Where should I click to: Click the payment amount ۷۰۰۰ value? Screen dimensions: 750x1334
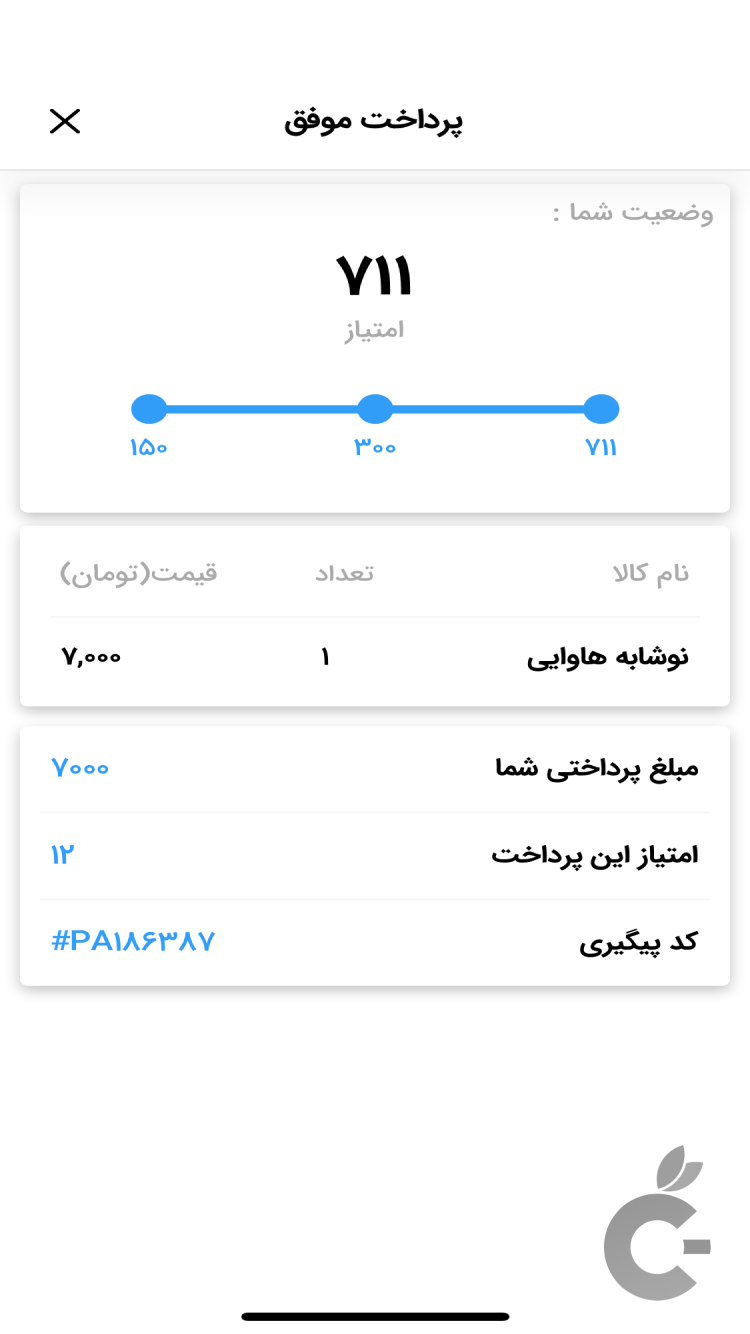tap(80, 767)
